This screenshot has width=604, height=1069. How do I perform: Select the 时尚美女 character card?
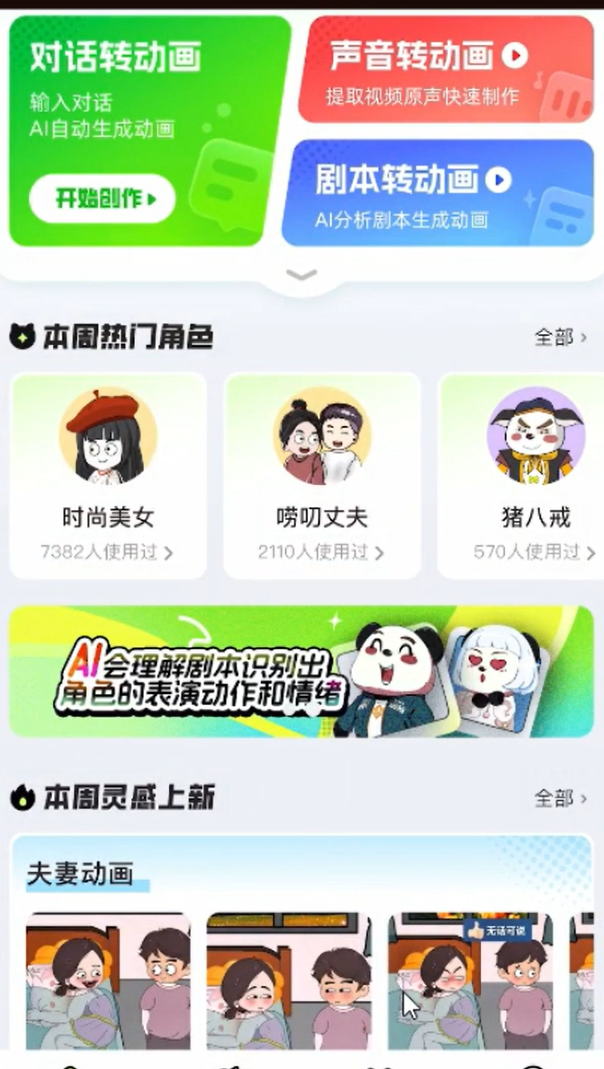click(108, 476)
